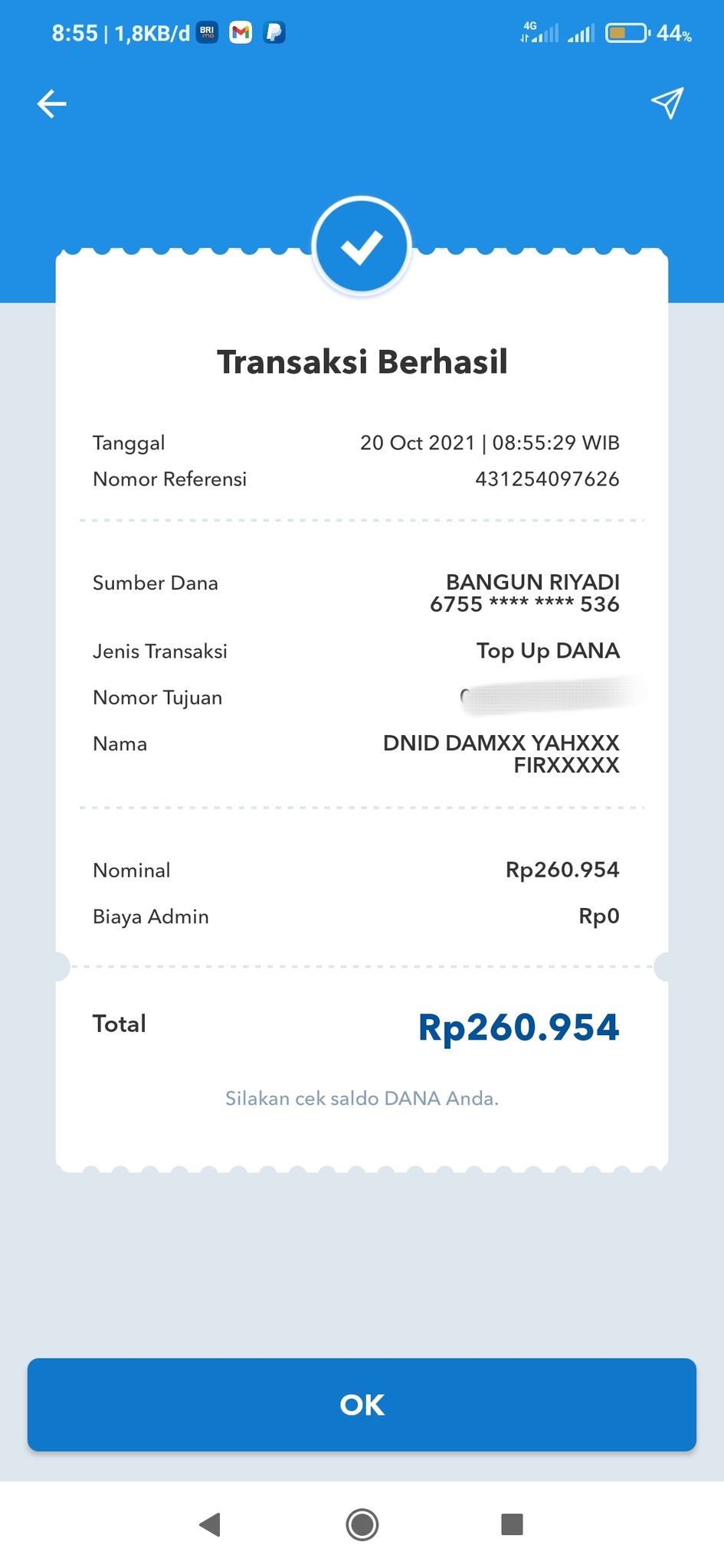This screenshot has width=724, height=1568.
Task: Share the transaction receipt
Action: [667, 103]
